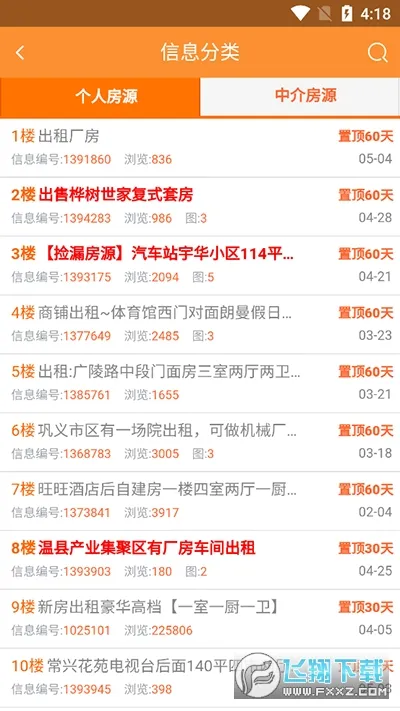400x711 pixels.
Task: Open the search magnifier icon
Action: [377, 53]
